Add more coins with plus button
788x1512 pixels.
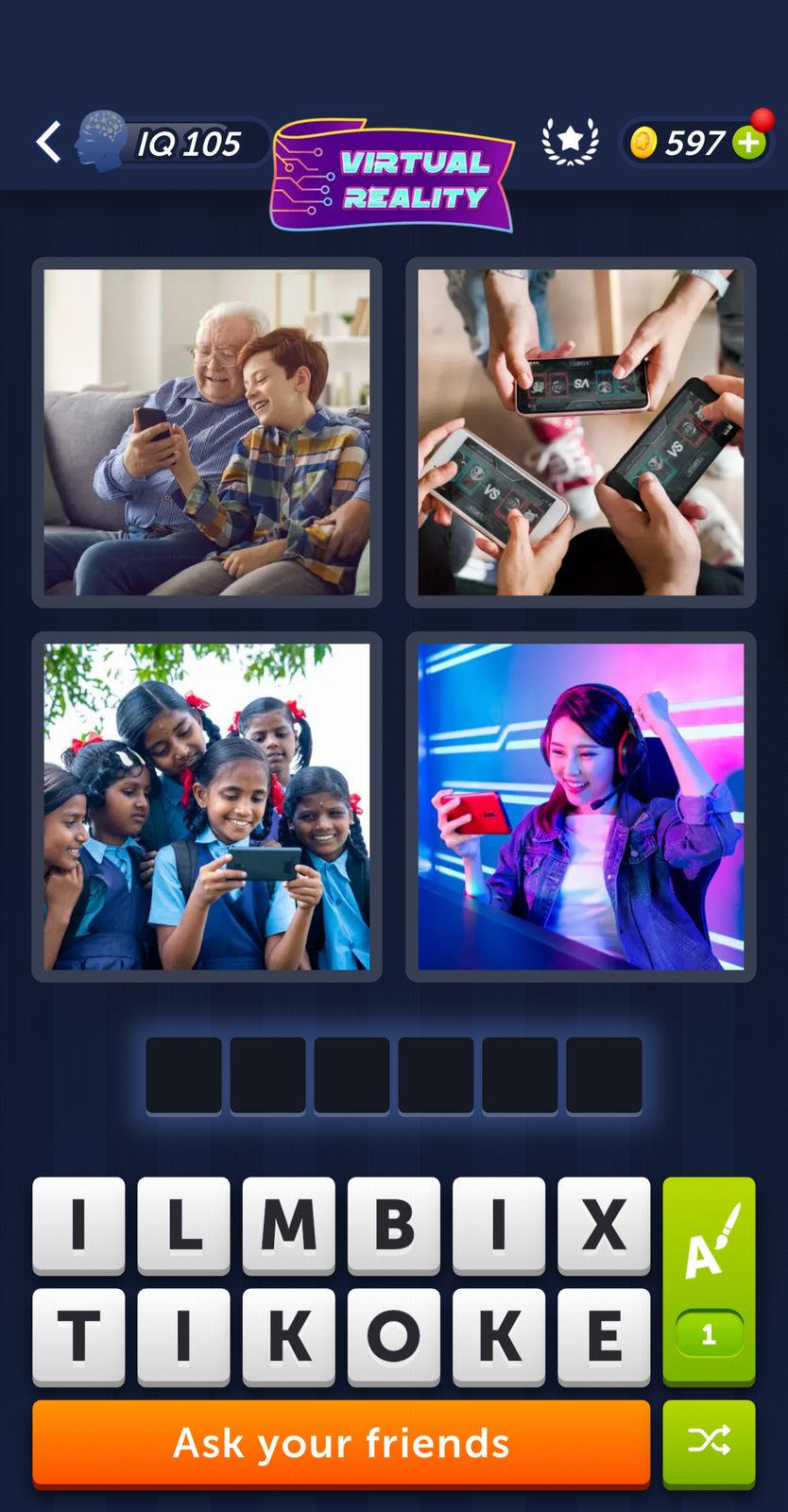pos(749,144)
